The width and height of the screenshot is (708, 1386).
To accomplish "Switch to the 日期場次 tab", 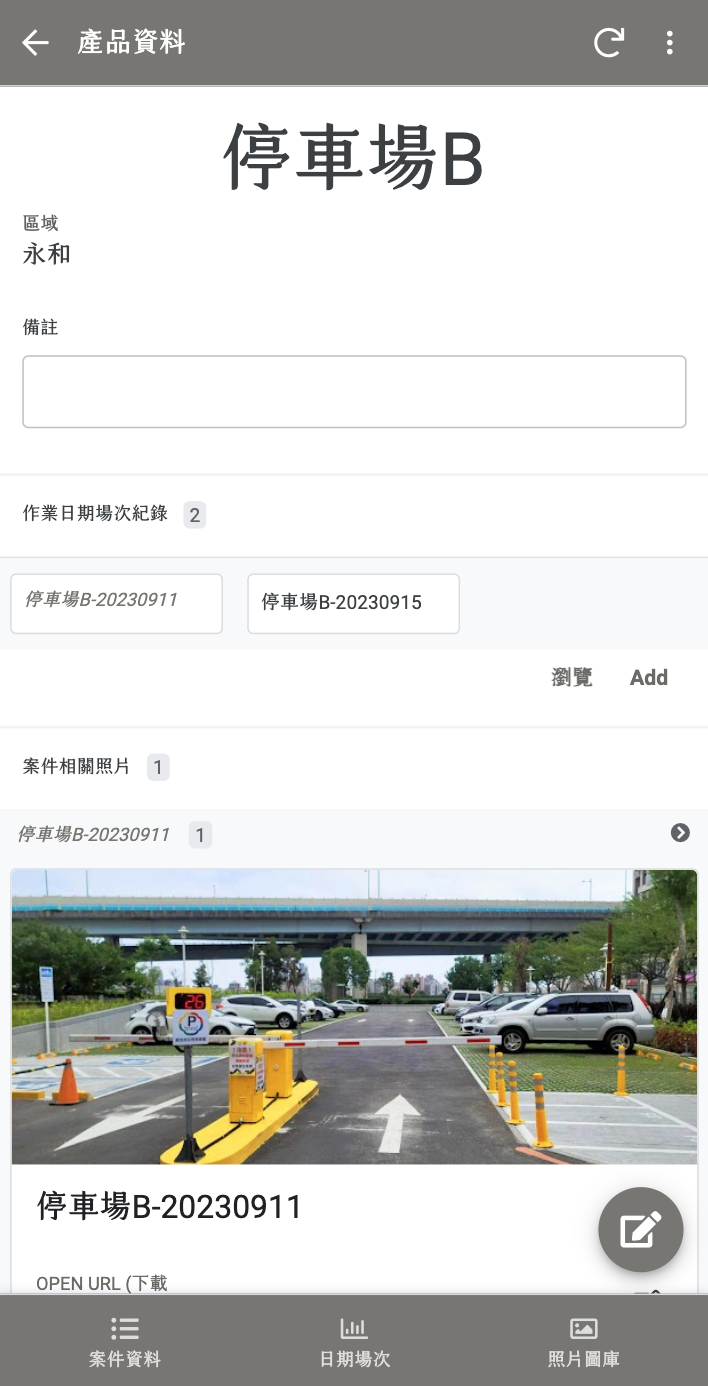I will (x=354, y=1341).
